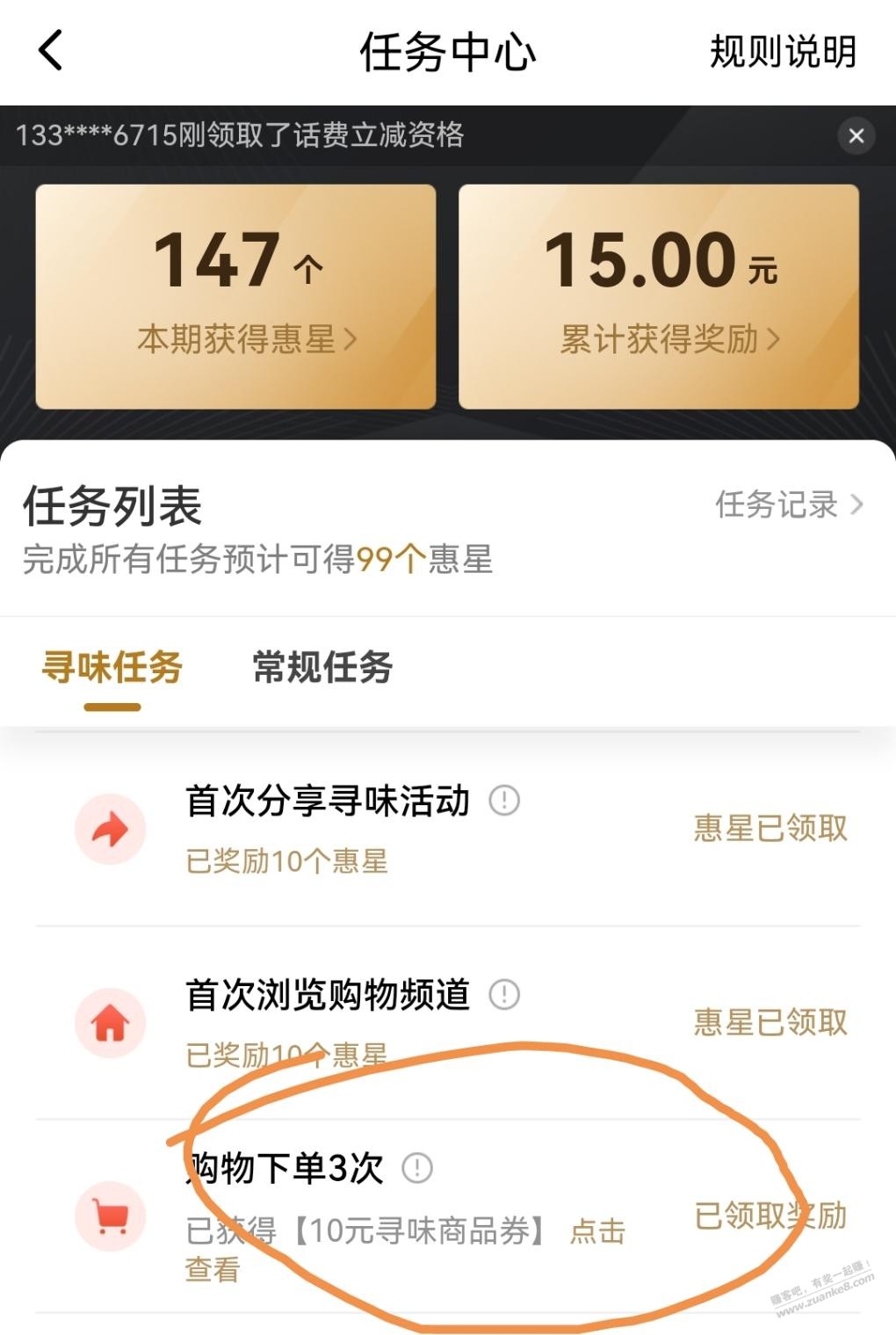Image resolution: width=896 pixels, height=1335 pixels.
Task: Tap the 147个 惠星 gold card
Action: 235,294
